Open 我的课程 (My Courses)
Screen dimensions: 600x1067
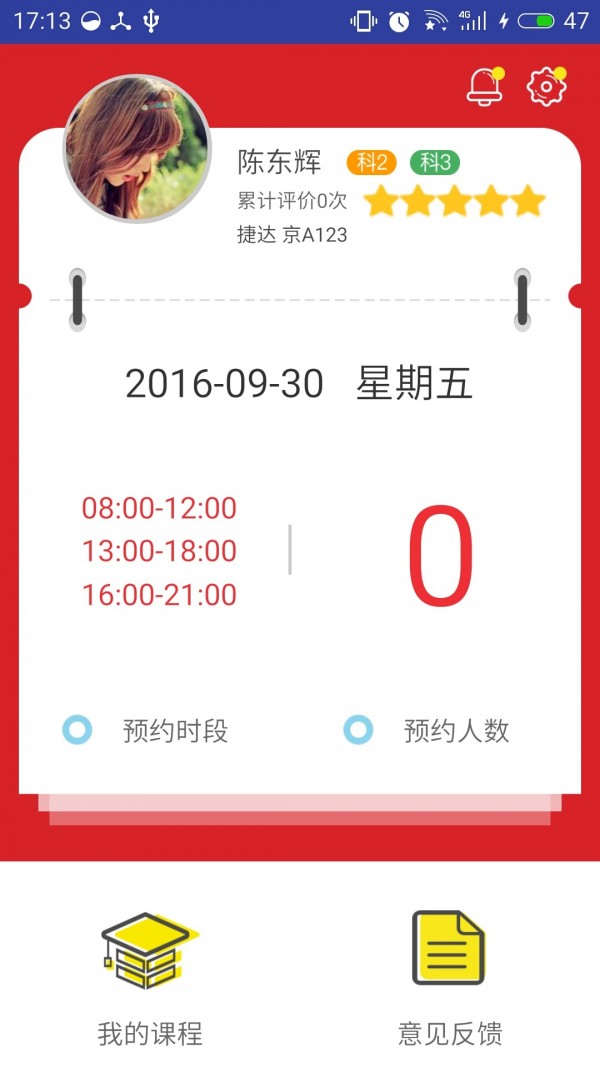coord(150,975)
